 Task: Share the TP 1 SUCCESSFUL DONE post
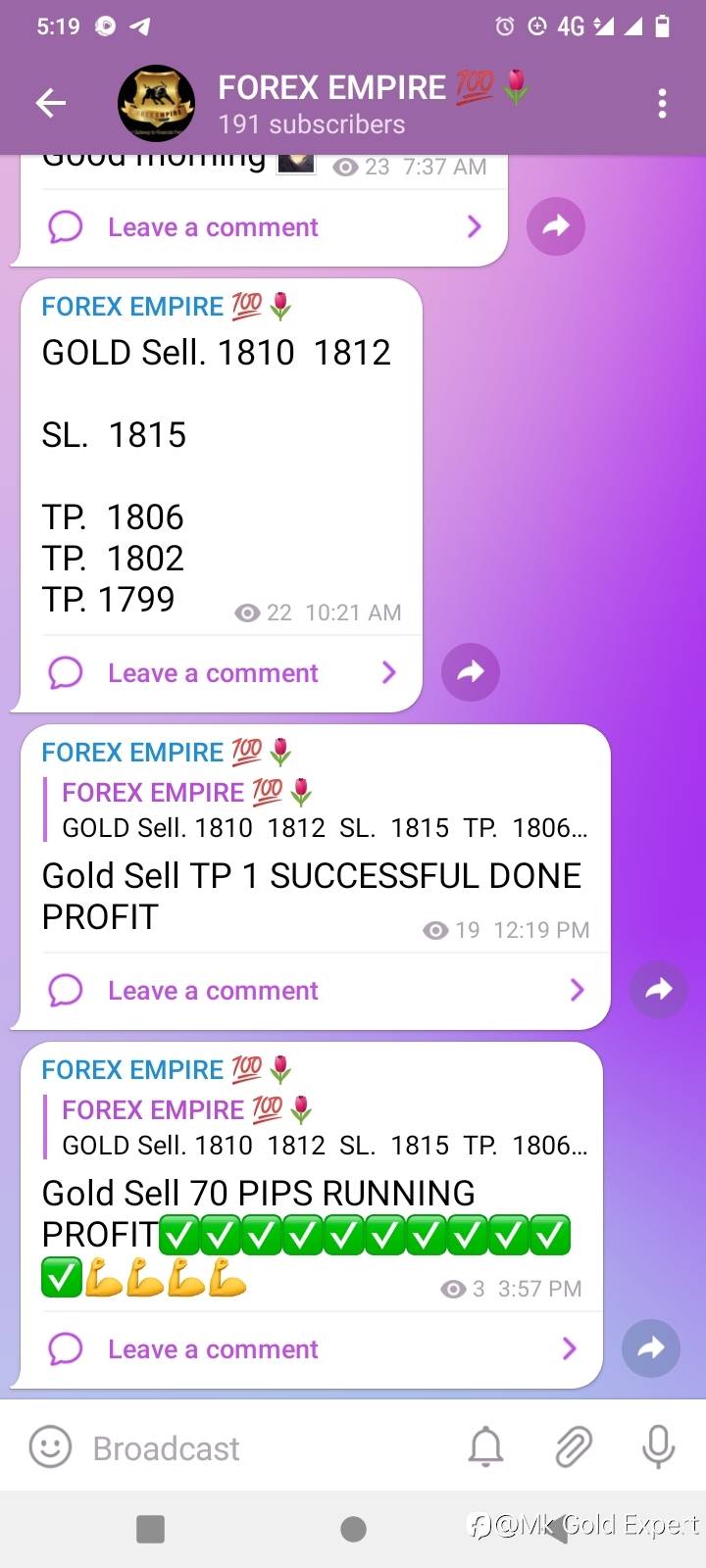tap(659, 990)
